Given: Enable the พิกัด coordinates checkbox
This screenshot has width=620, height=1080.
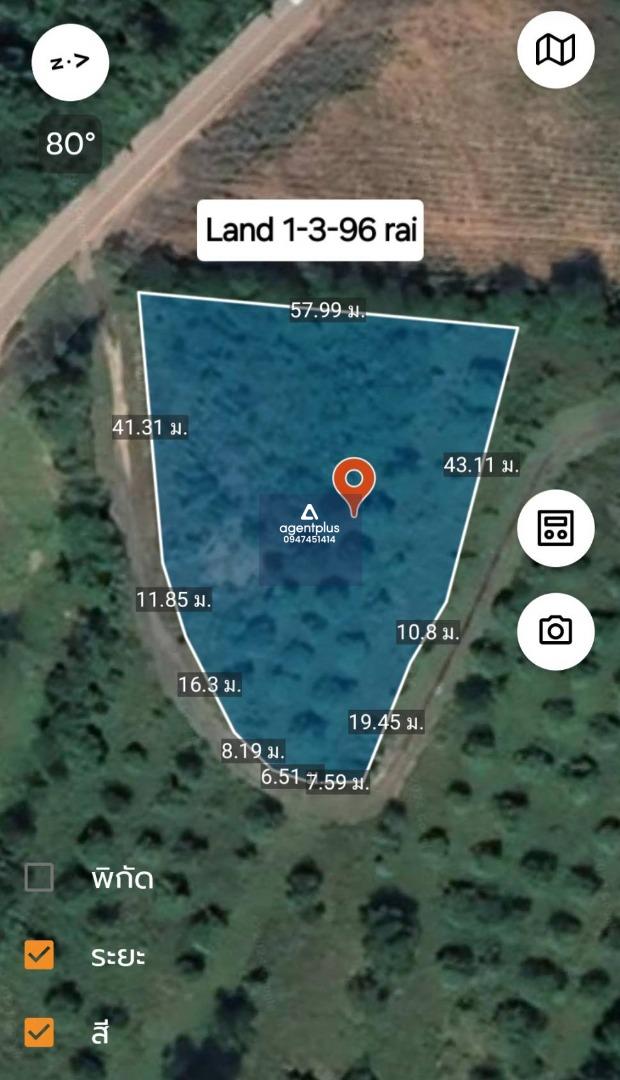Looking at the screenshot, I should click(39, 878).
